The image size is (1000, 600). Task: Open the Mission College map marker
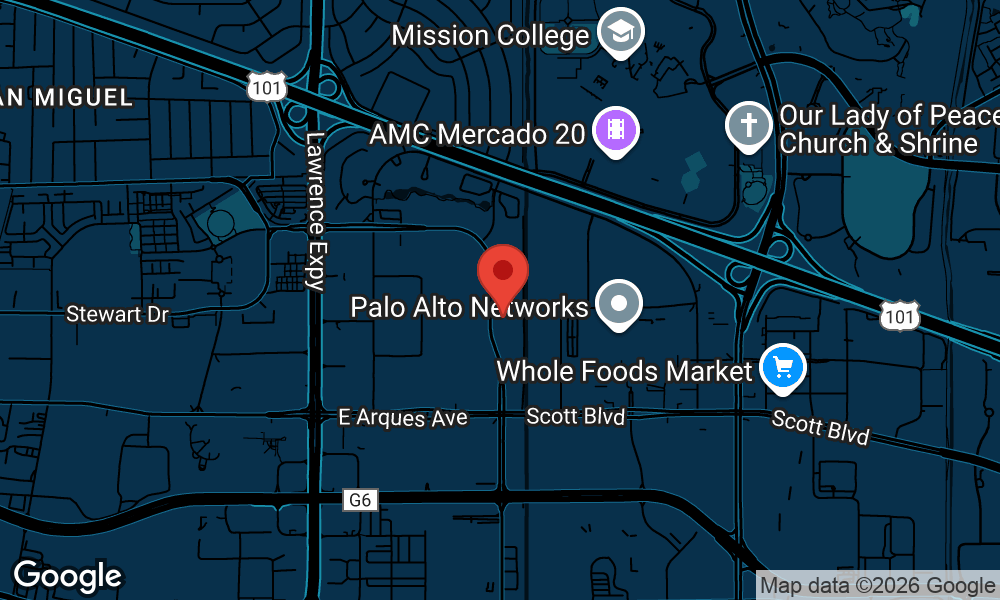click(x=620, y=34)
